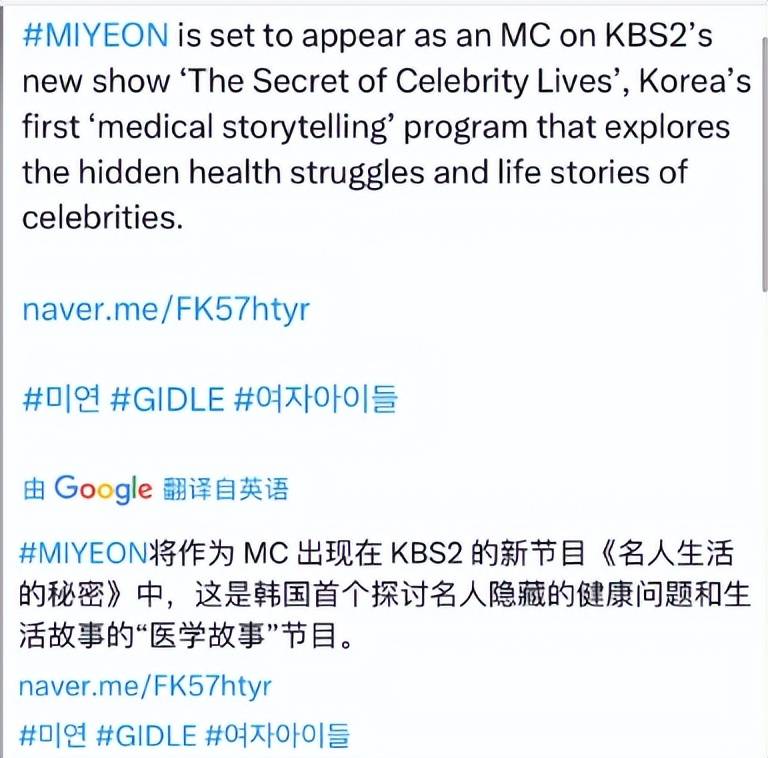
Task: Open the #MIYEON hashtag in the Chinese translation
Action: tap(83, 551)
